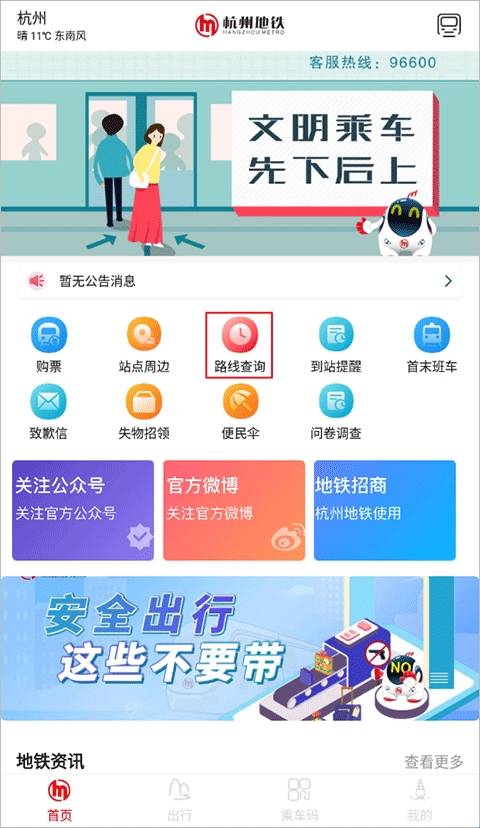Open 致歉信 apology letter

pos(49,412)
